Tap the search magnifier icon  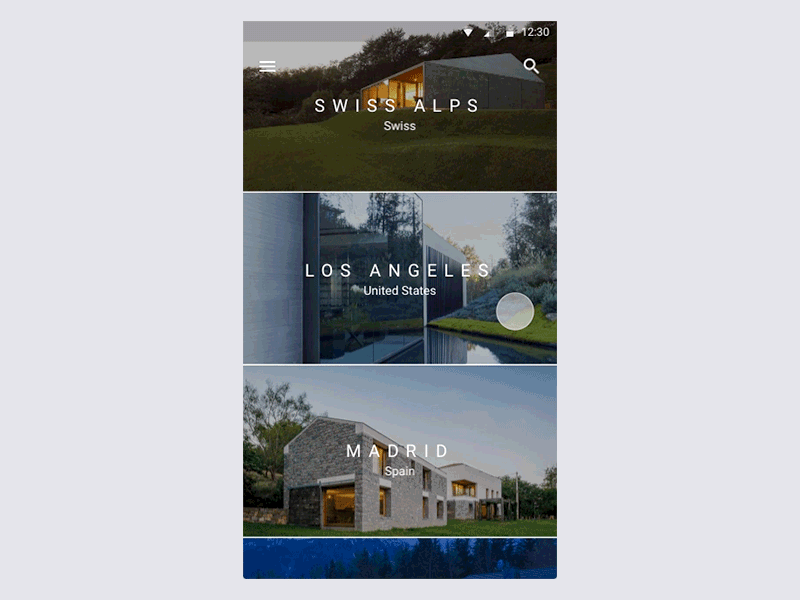(531, 67)
